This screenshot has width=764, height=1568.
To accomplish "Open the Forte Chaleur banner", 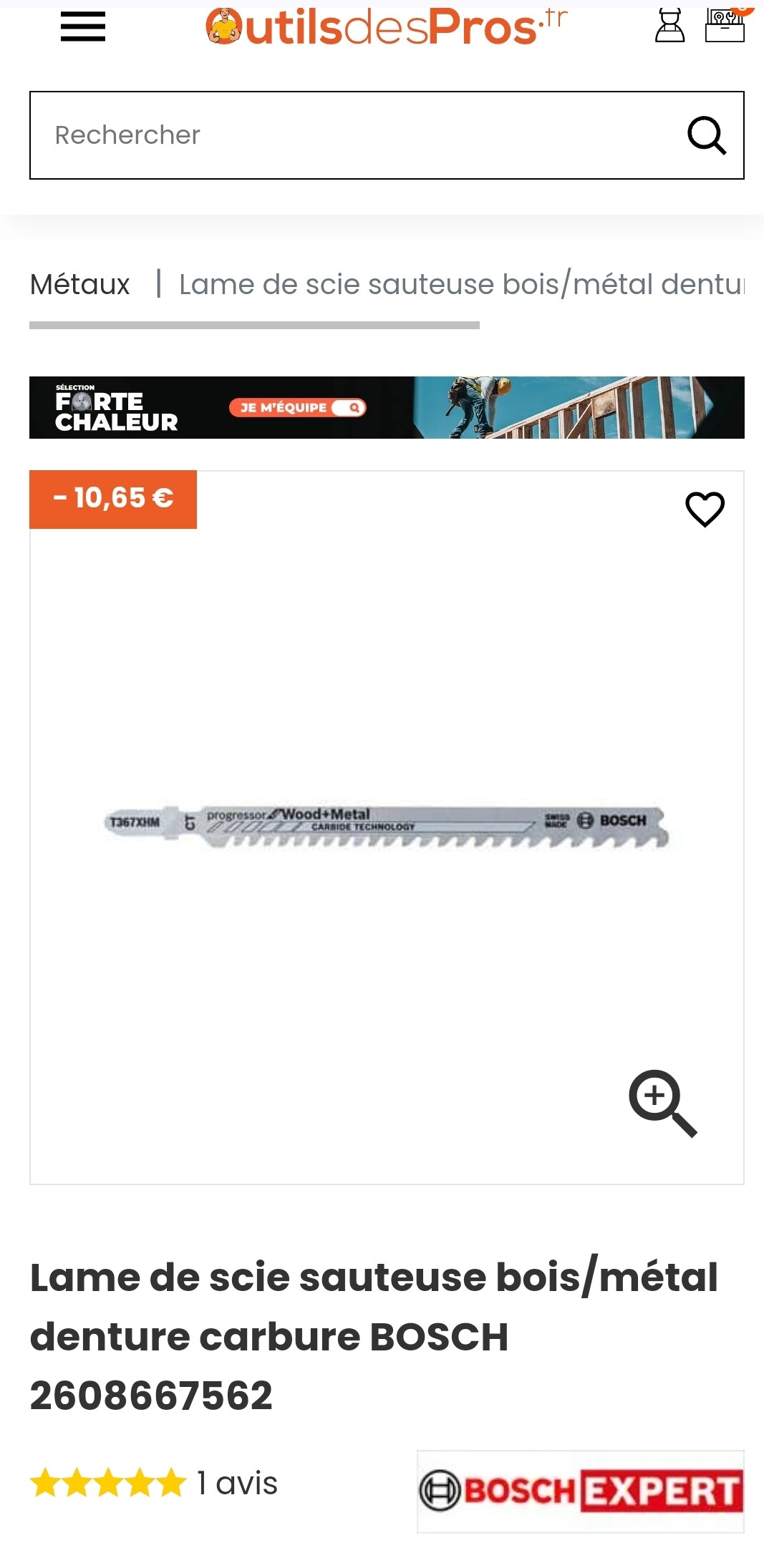I will tap(387, 407).
